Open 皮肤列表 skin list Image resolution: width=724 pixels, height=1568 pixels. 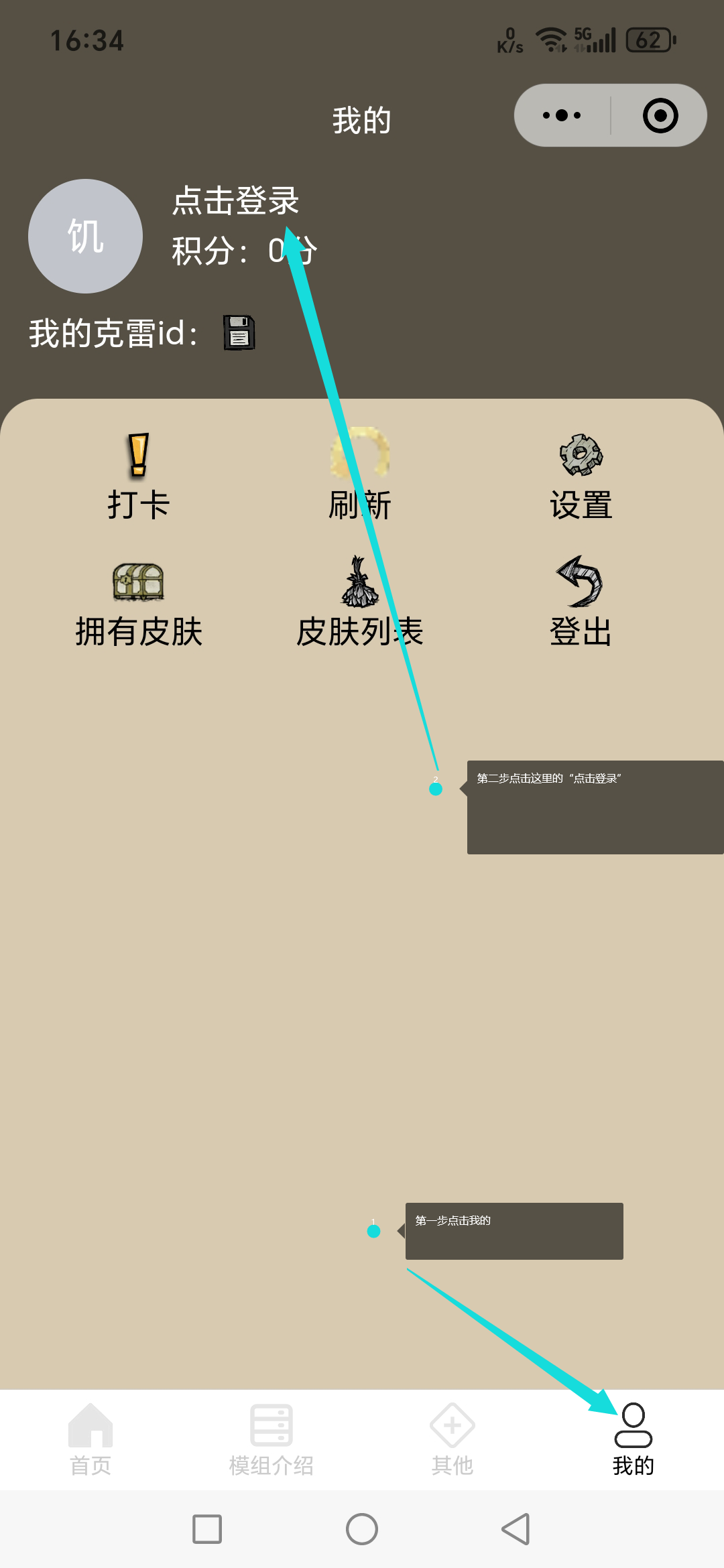(x=360, y=604)
